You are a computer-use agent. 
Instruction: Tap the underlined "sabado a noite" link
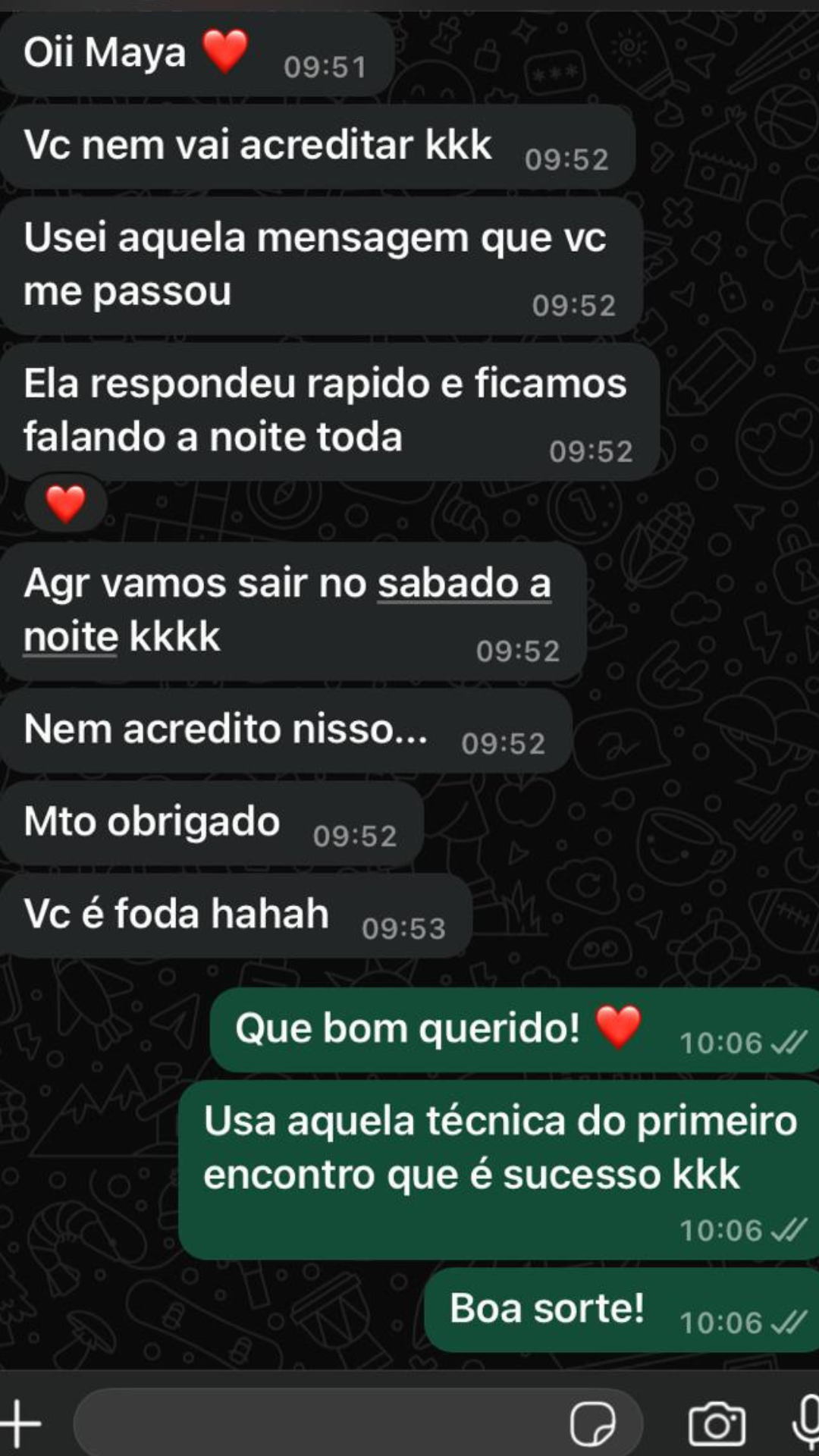463,584
